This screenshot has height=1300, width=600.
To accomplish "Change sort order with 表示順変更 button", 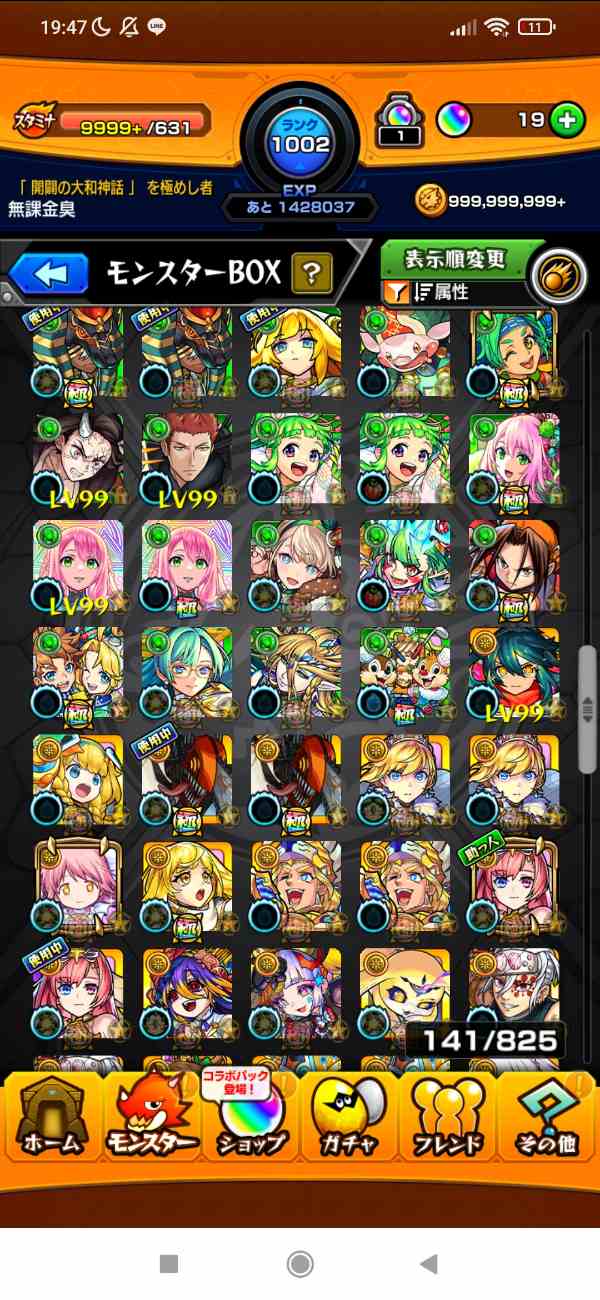I will [455, 260].
